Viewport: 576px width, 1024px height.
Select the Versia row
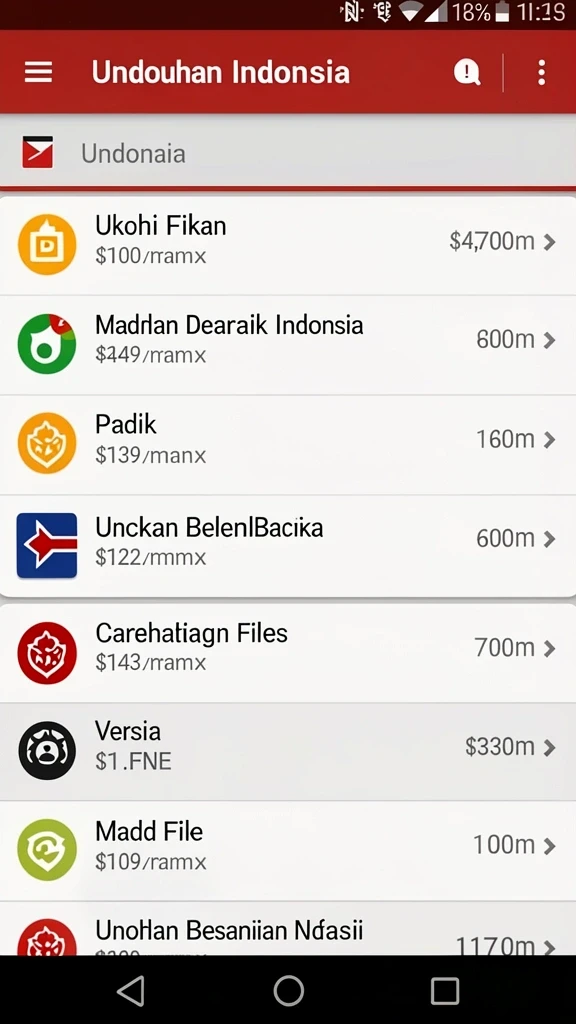pyautogui.click(x=288, y=752)
